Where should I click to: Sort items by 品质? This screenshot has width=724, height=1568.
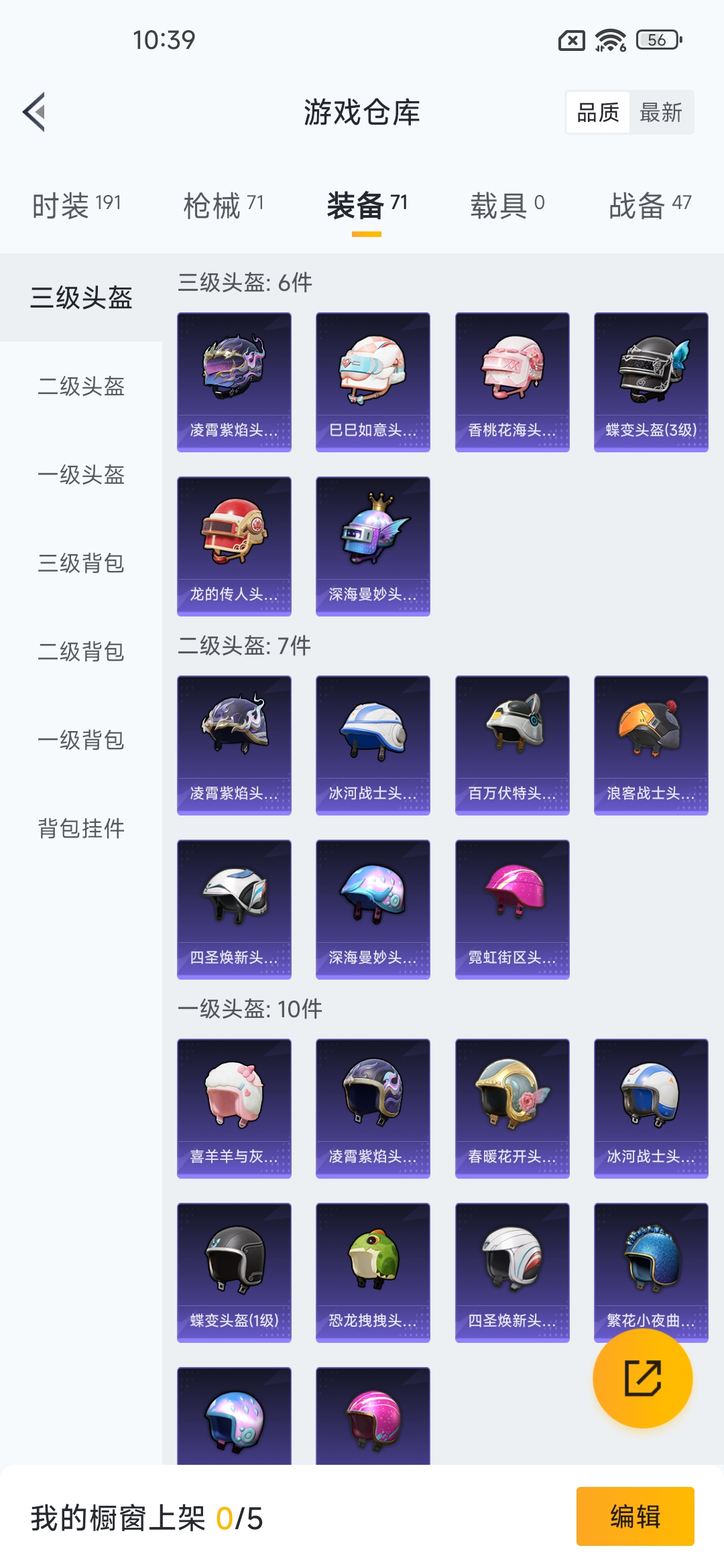click(x=598, y=113)
